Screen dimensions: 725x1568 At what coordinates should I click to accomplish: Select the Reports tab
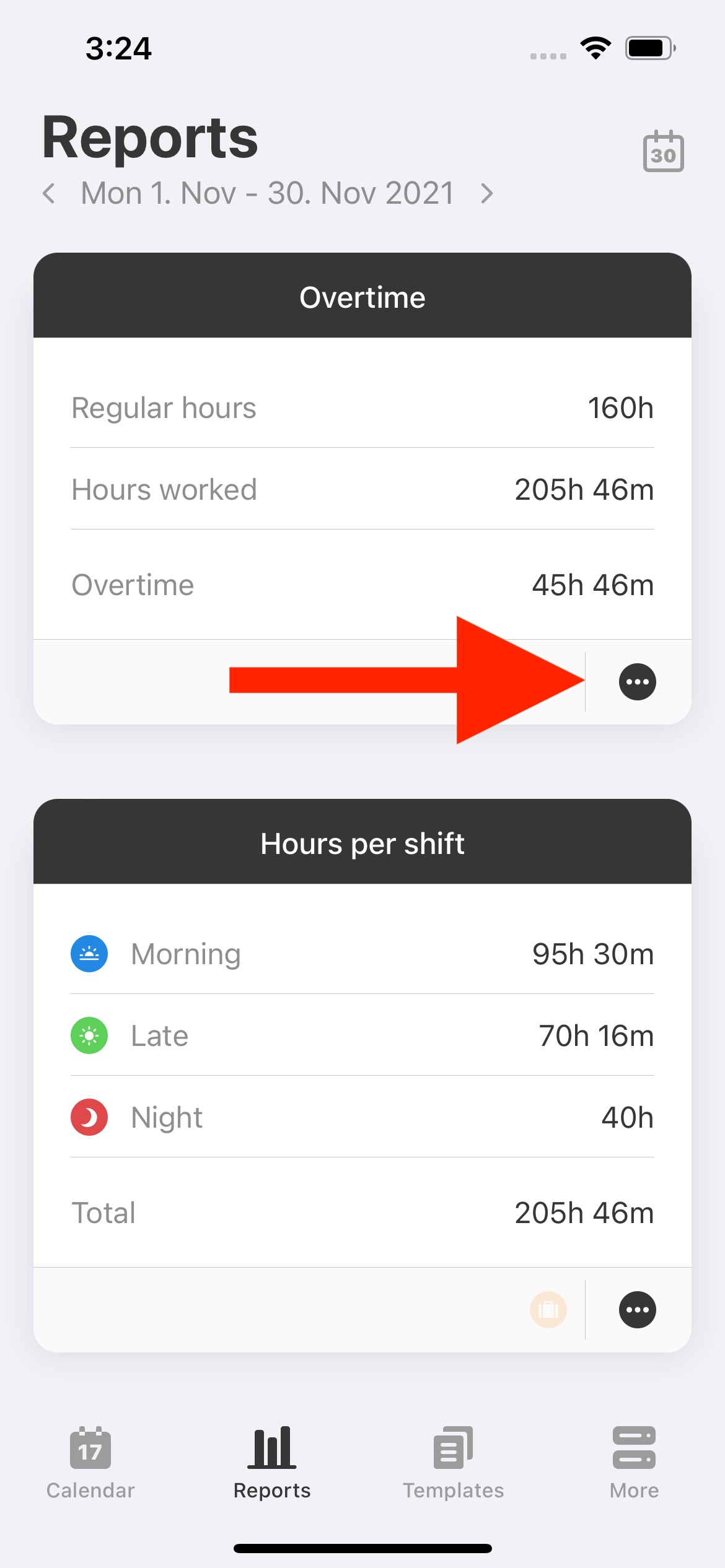[272, 1463]
